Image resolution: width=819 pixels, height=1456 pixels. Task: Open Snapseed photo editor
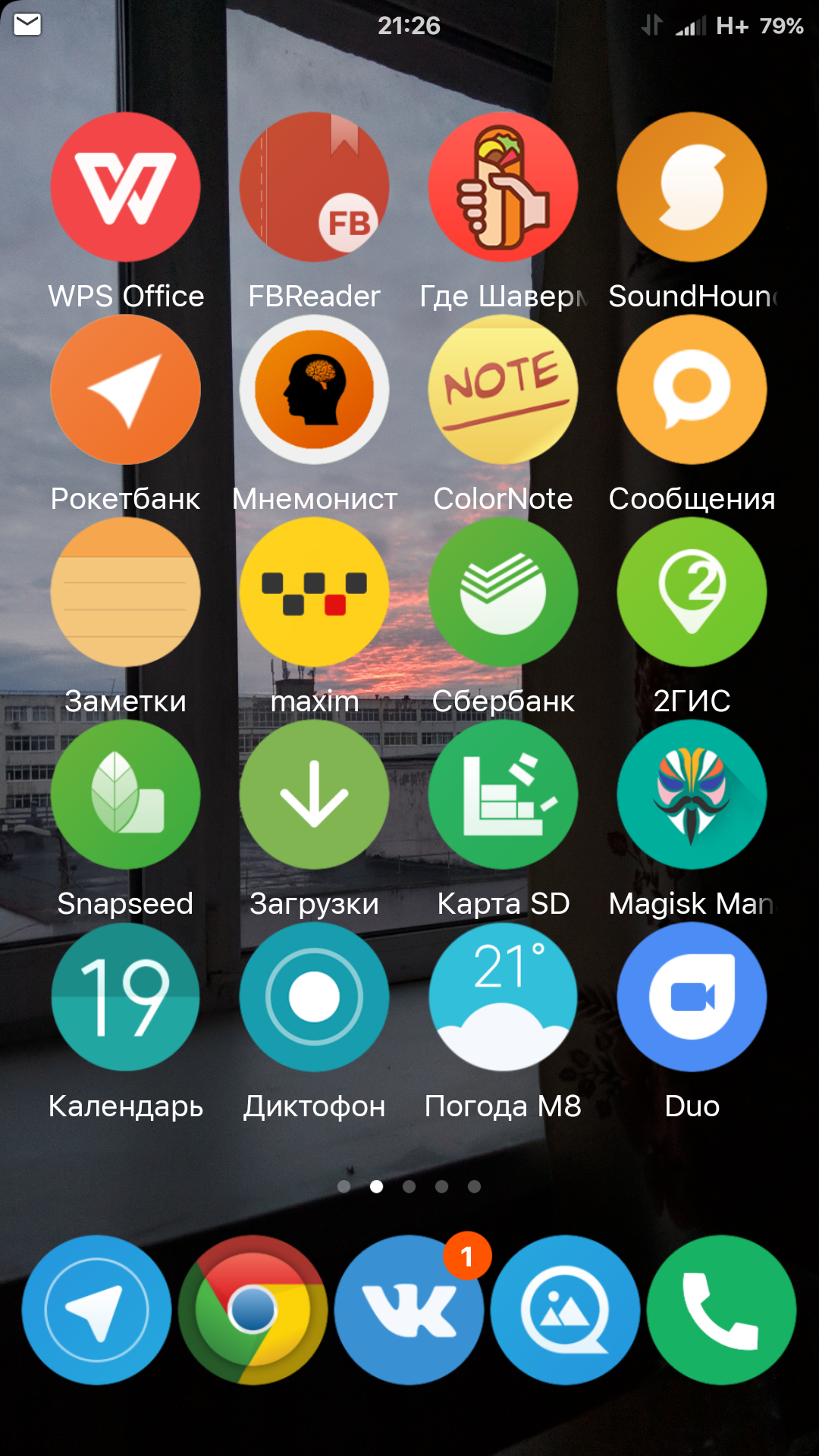coord(126,795)
